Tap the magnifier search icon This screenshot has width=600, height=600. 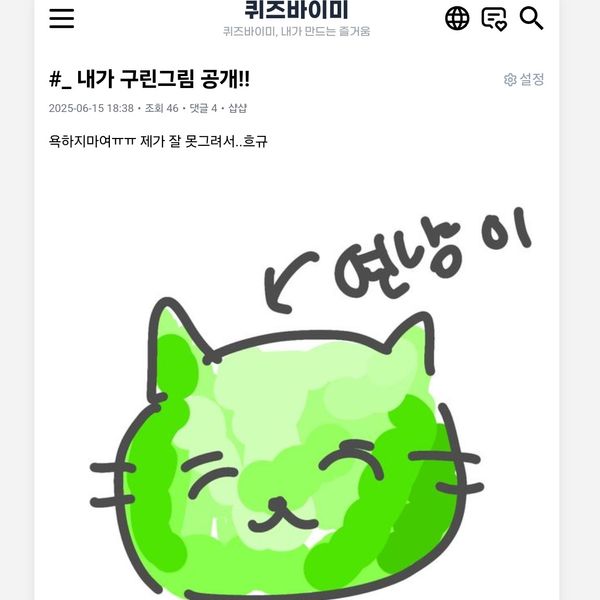(x=532, y=18)
